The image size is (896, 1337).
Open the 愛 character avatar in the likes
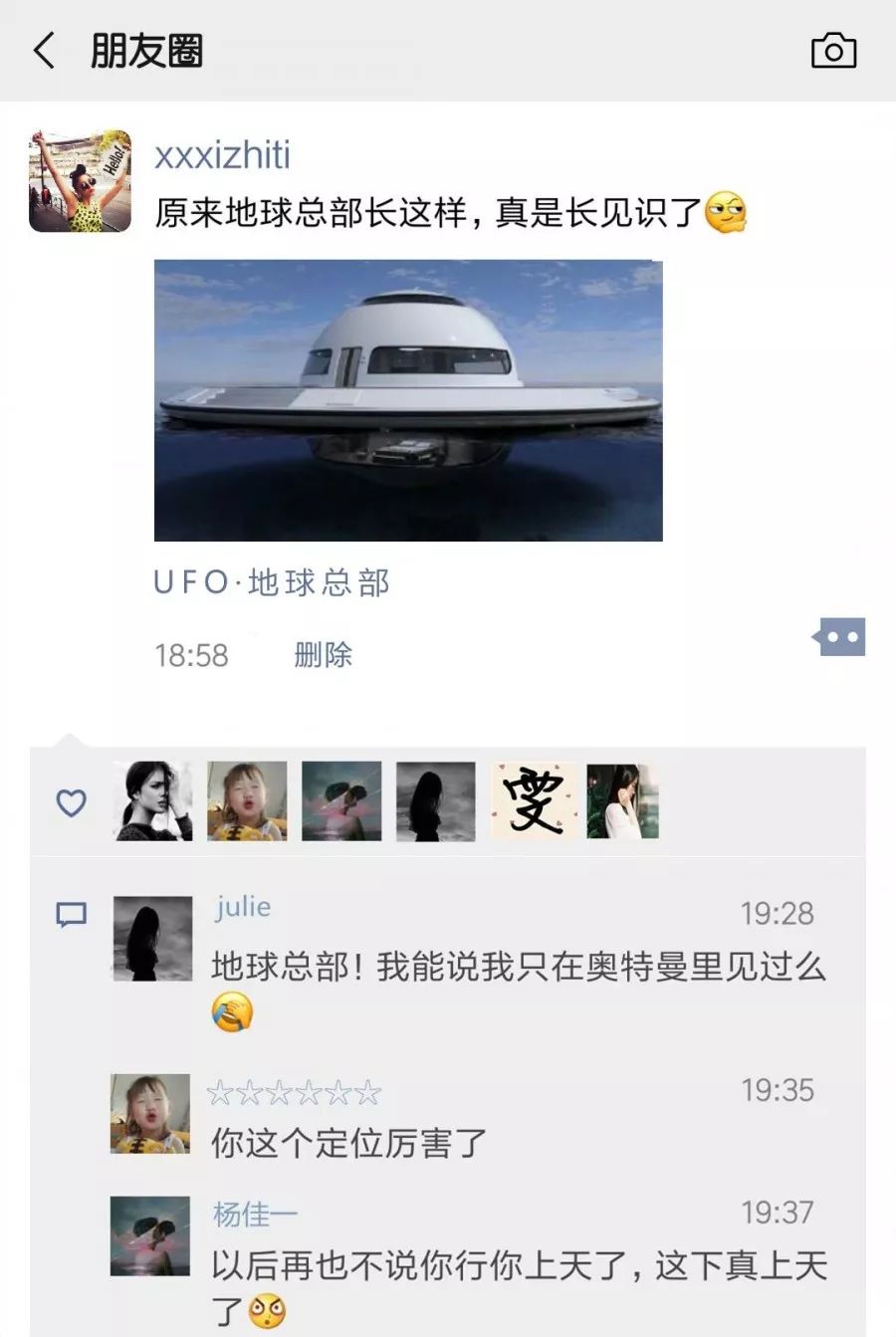(x=533, y=801)
